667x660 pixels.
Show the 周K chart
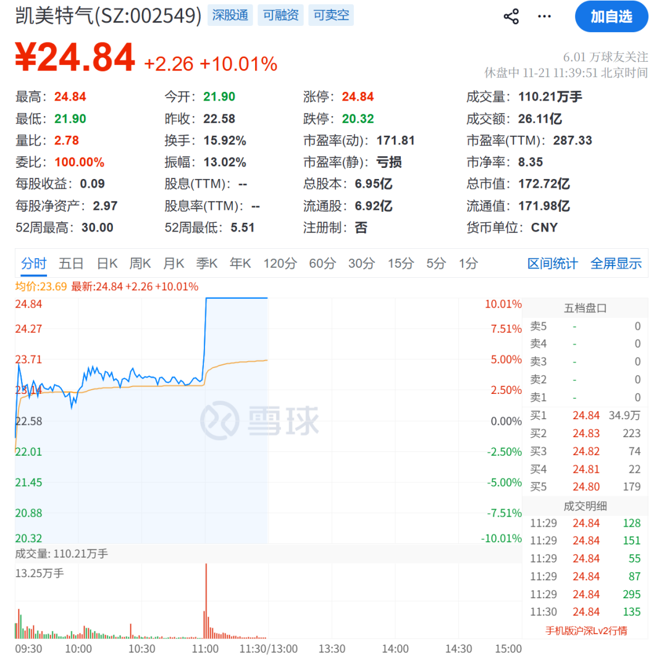(x=140, y=263)
